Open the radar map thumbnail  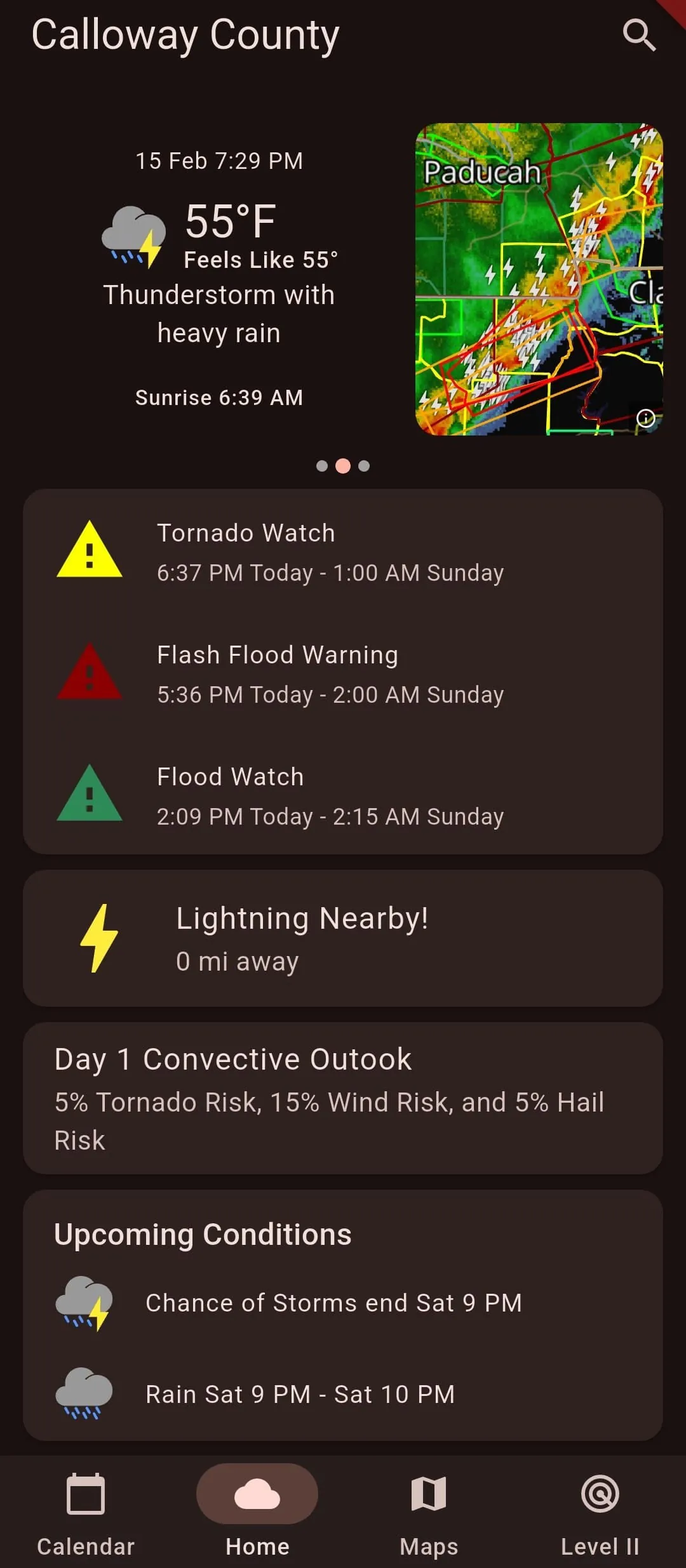pyautogui.click(x=539, y=279)
